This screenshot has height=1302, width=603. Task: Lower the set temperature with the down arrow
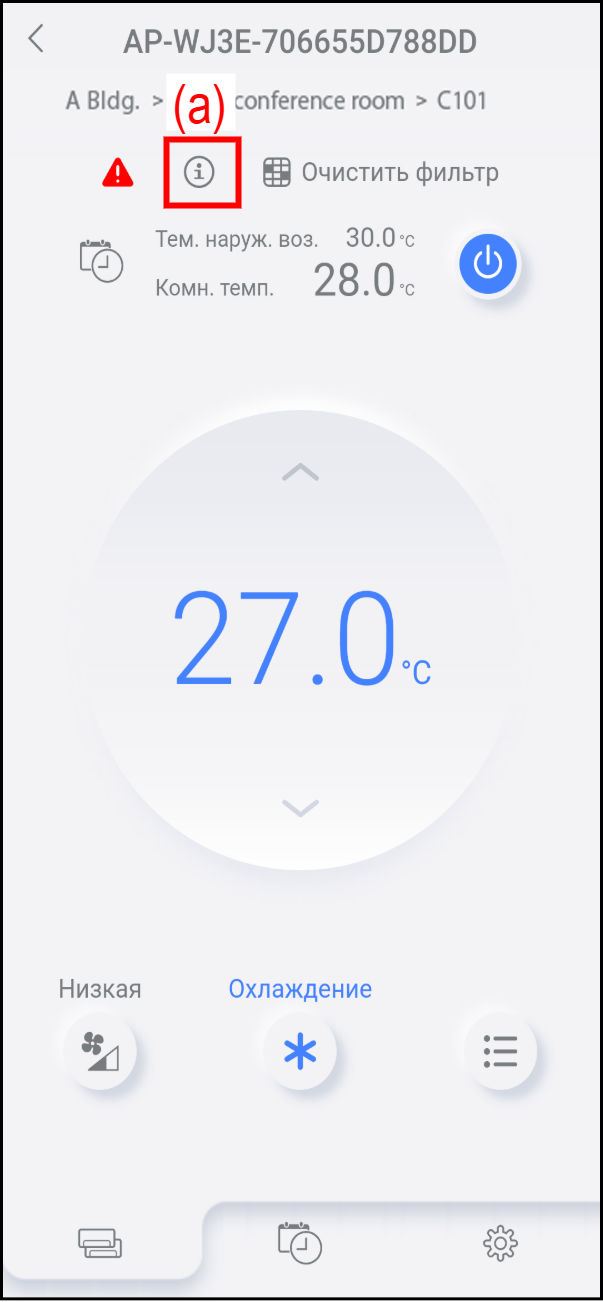click(300, 807)
